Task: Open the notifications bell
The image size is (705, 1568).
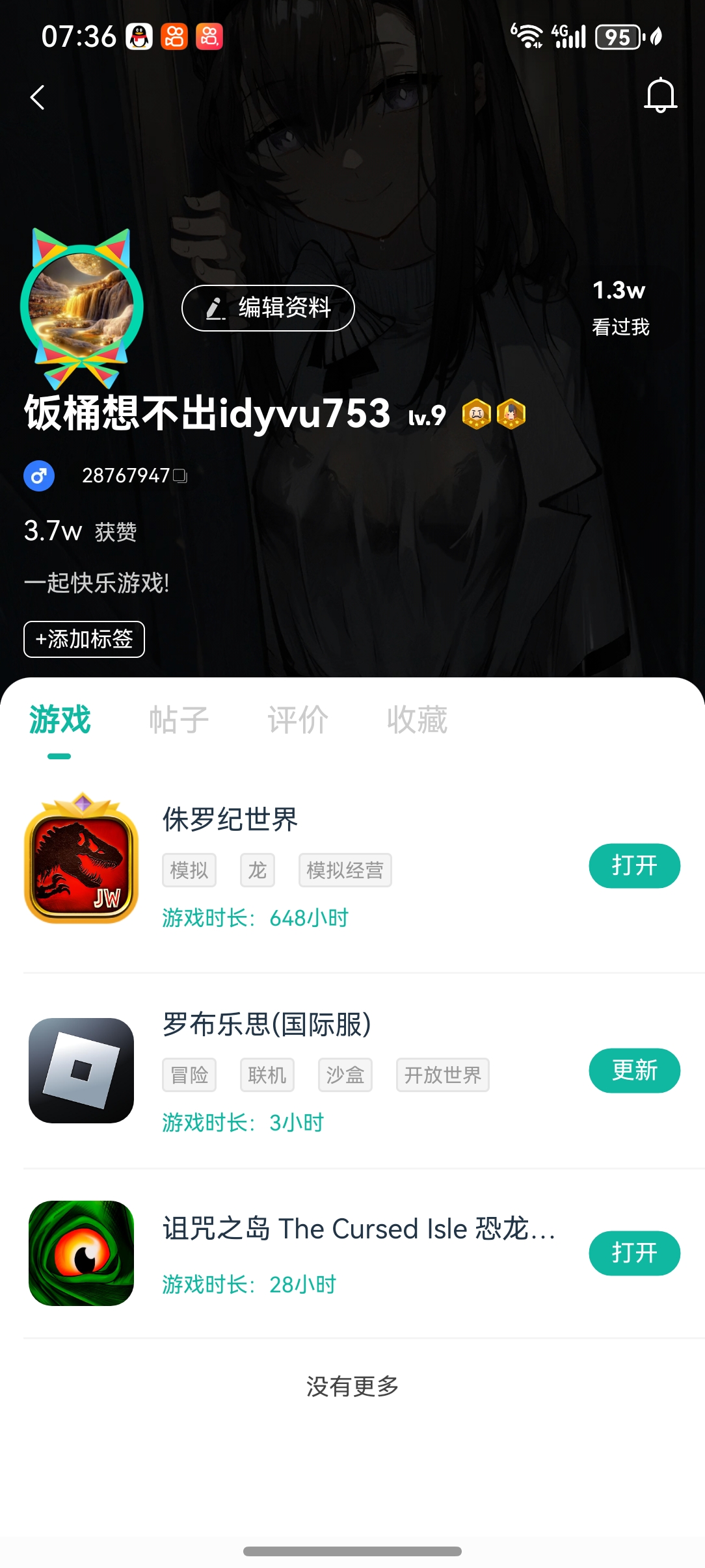Action: pyautogui.click(x=660, y=96)
